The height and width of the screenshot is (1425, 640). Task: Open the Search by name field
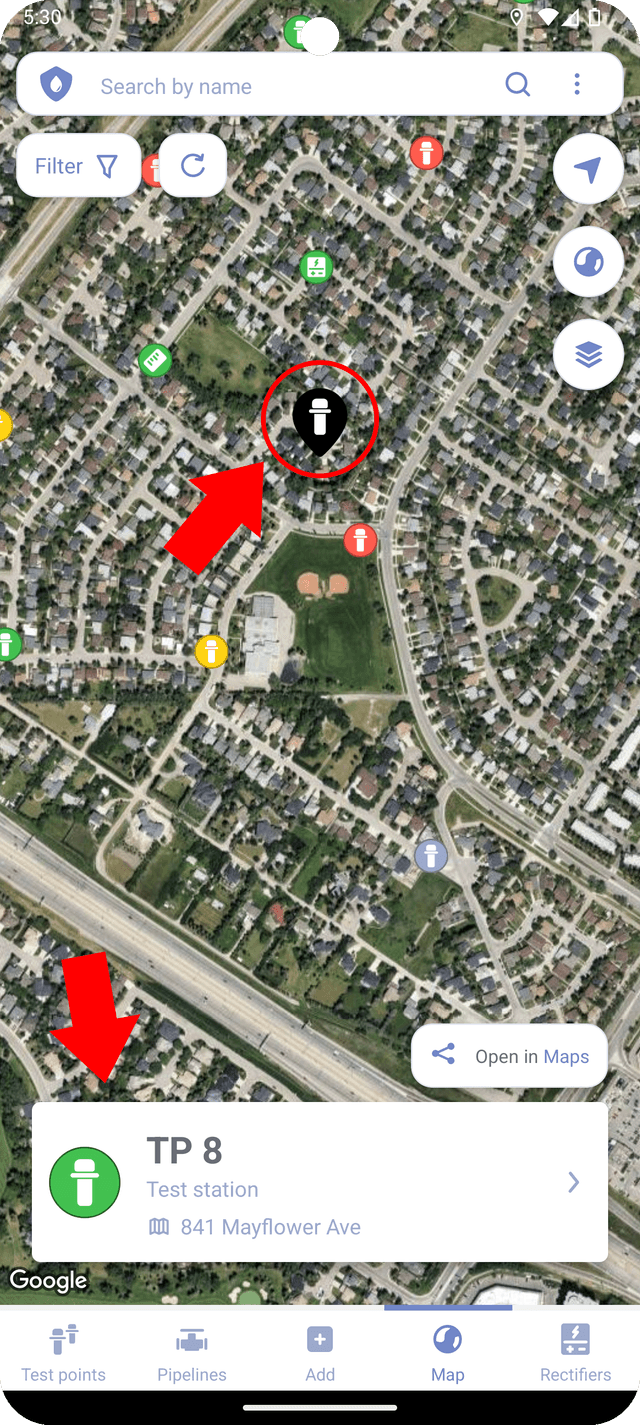[290, 86]
